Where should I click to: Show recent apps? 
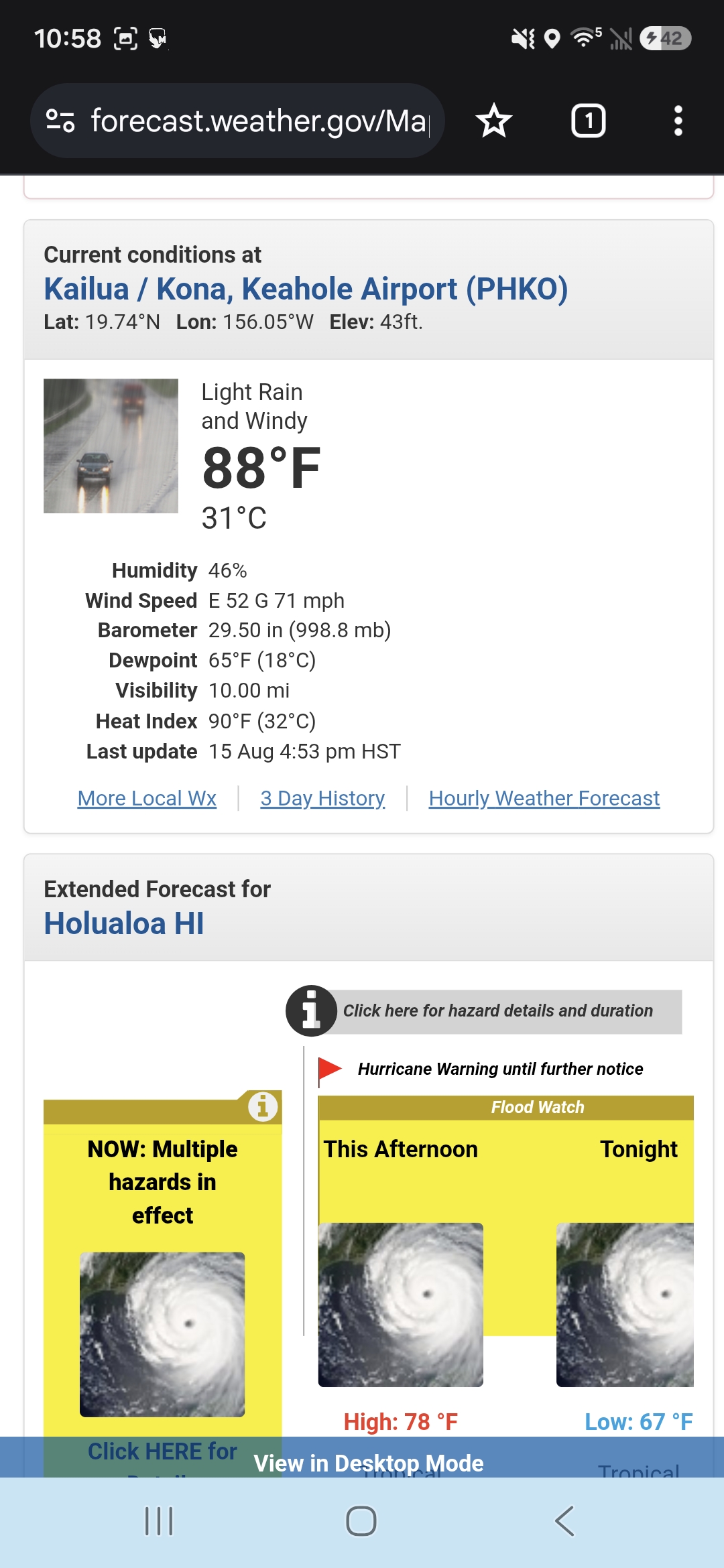pos(159,1521)
